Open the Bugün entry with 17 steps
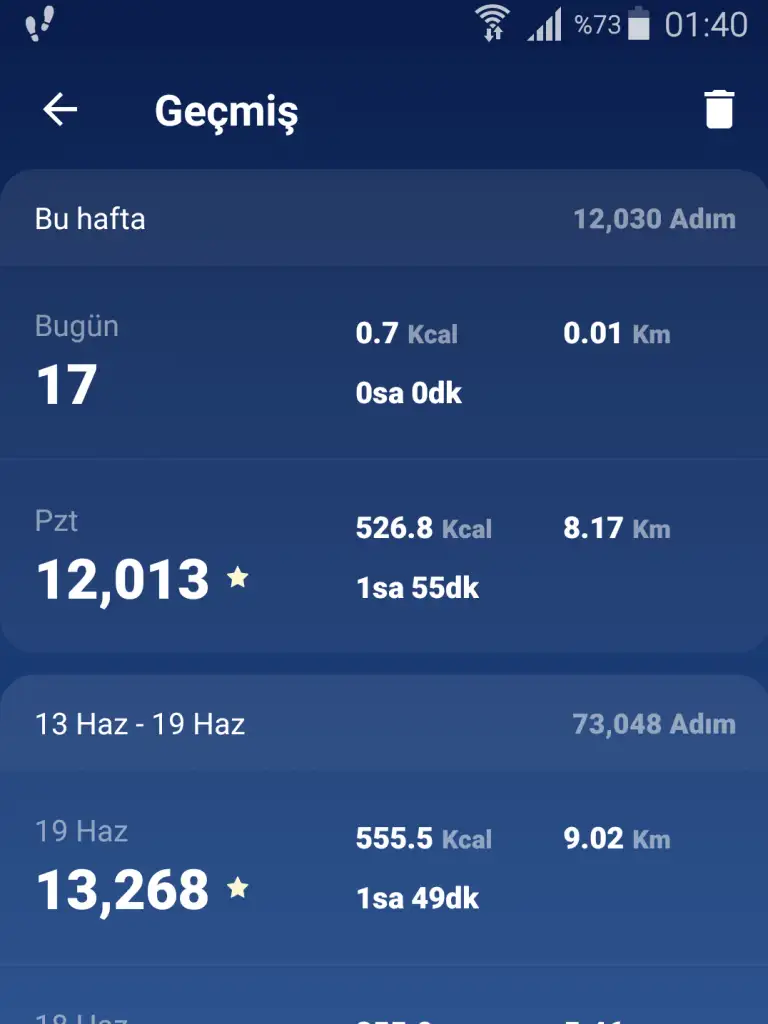The image size is (768, 1024). pyautogui.click(x=384, y=362)
